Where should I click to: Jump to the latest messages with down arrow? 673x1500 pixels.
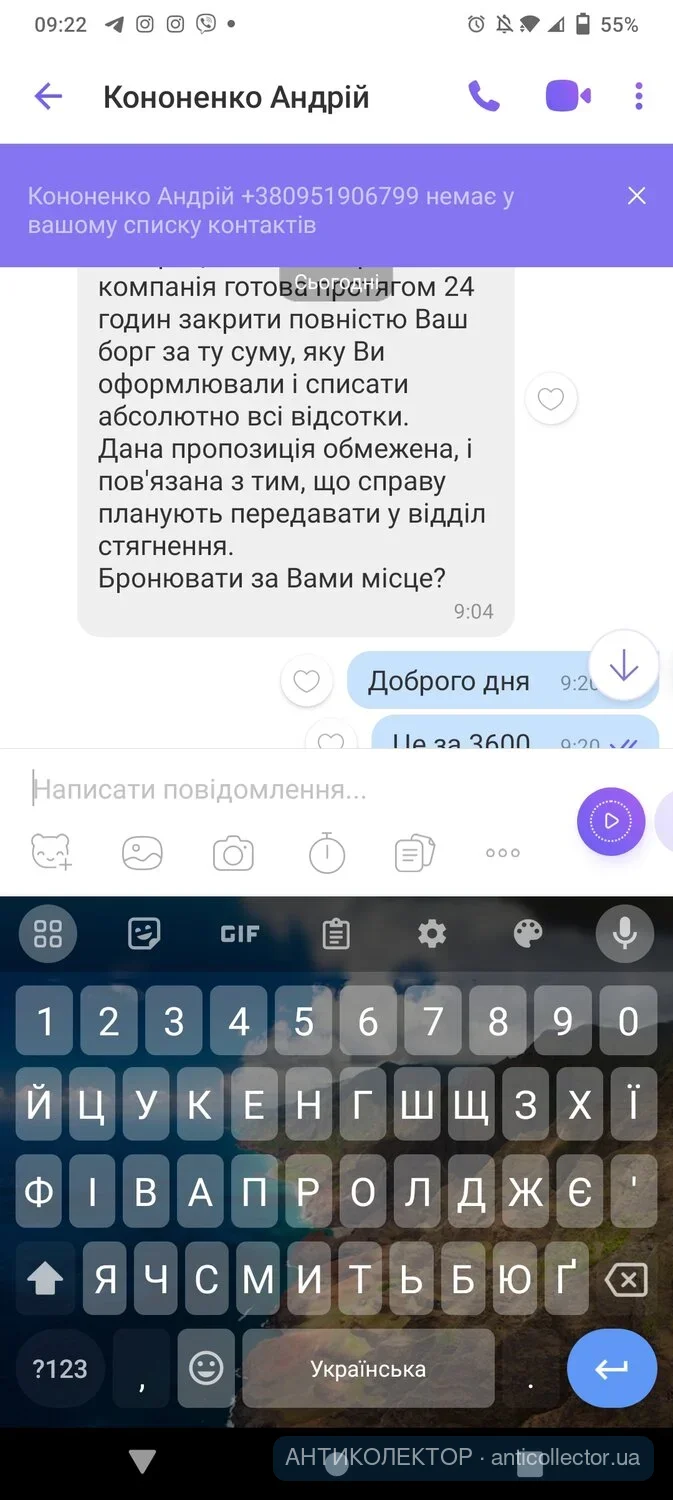(624, 665)
